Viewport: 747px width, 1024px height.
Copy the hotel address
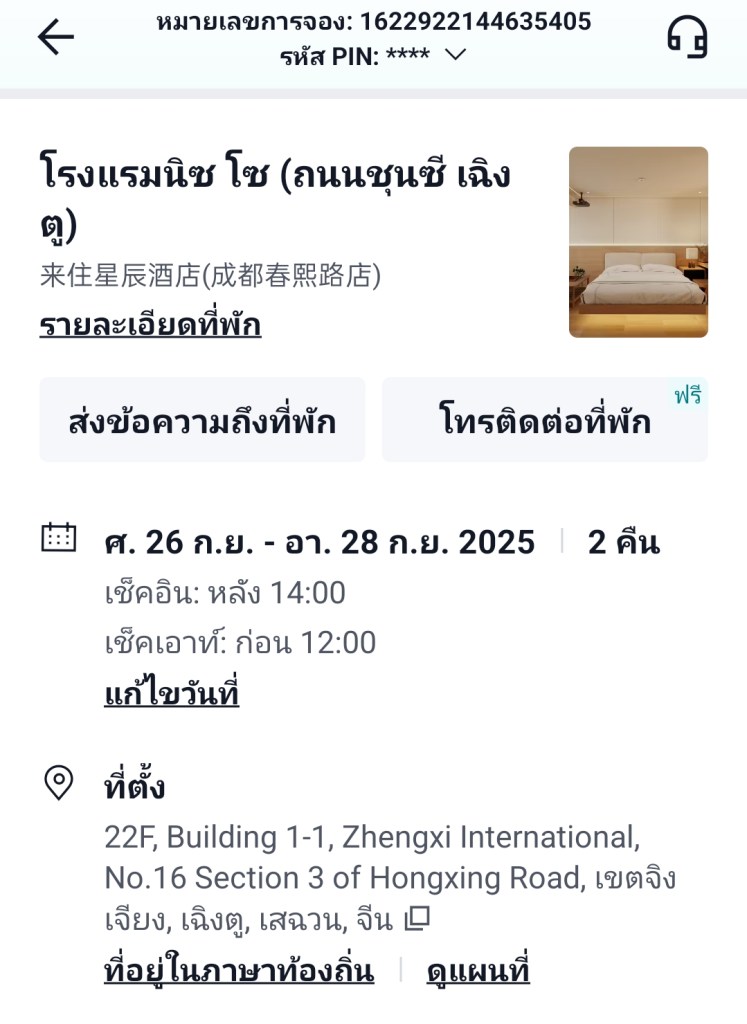coord(417,918)
